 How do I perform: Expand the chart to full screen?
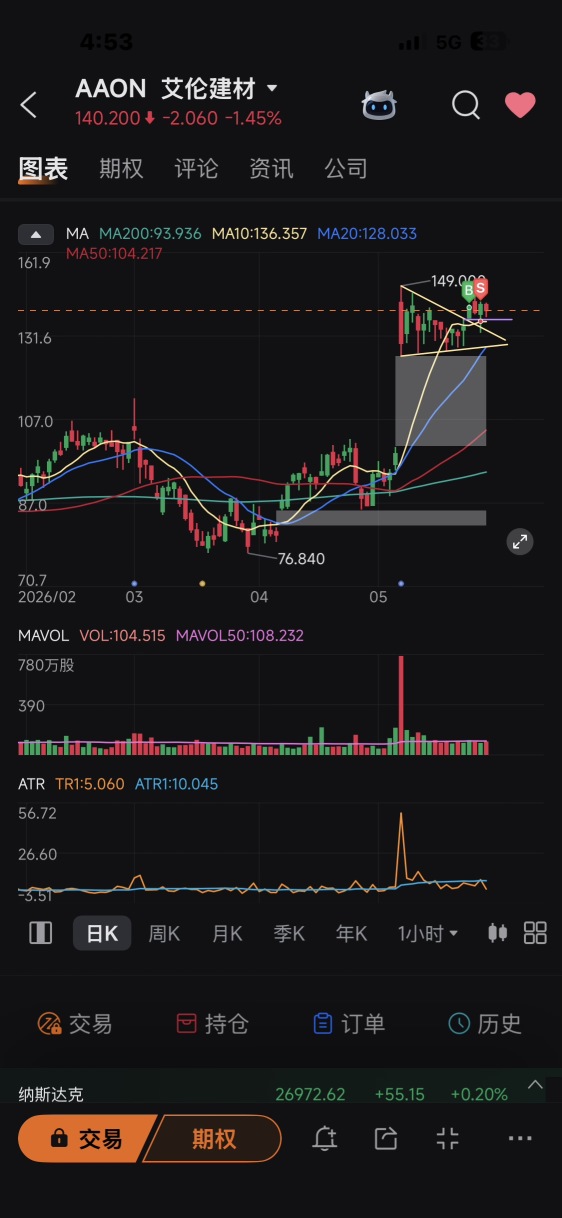coord(519,542)
